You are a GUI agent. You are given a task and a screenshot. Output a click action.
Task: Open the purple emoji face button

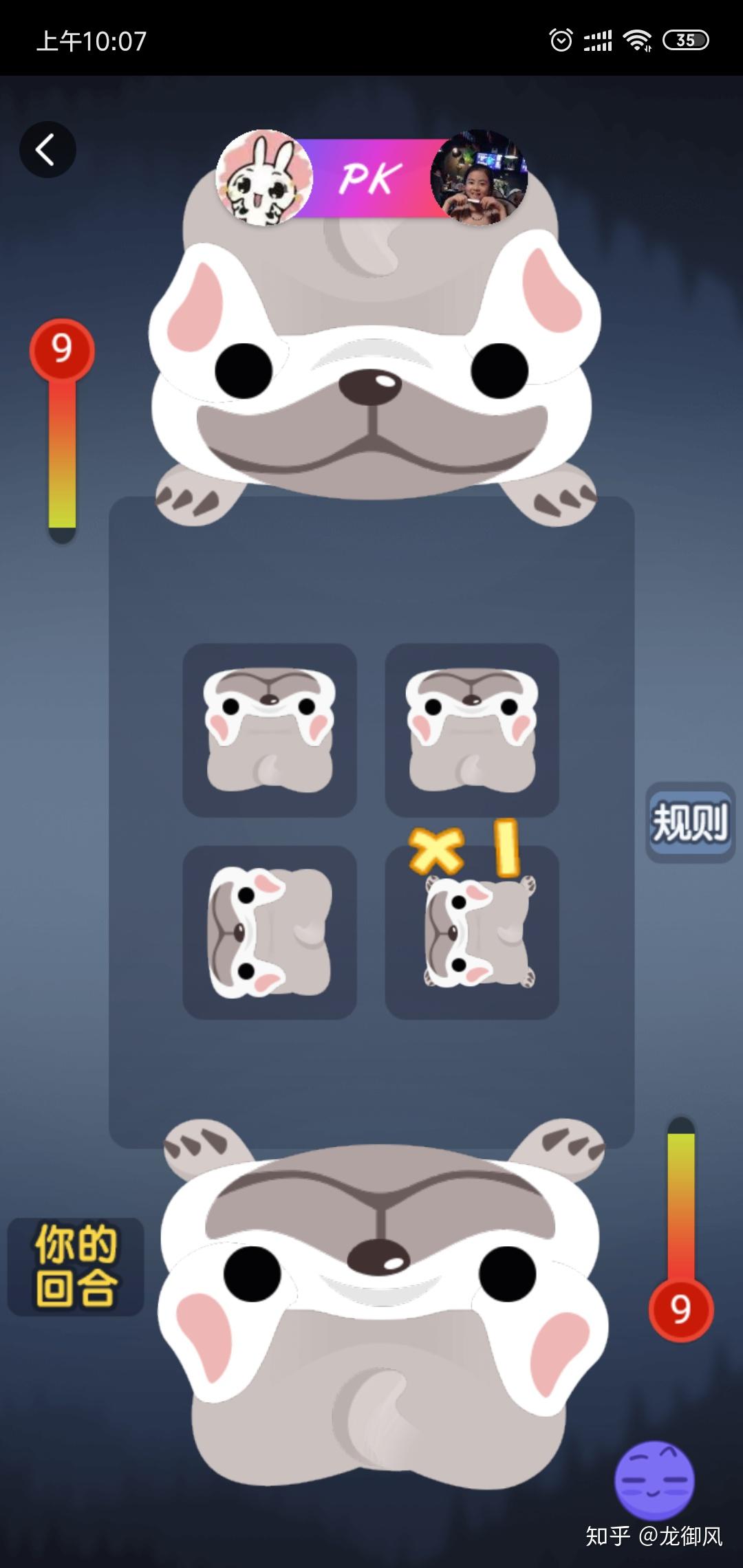click(x=654, y=1481)
